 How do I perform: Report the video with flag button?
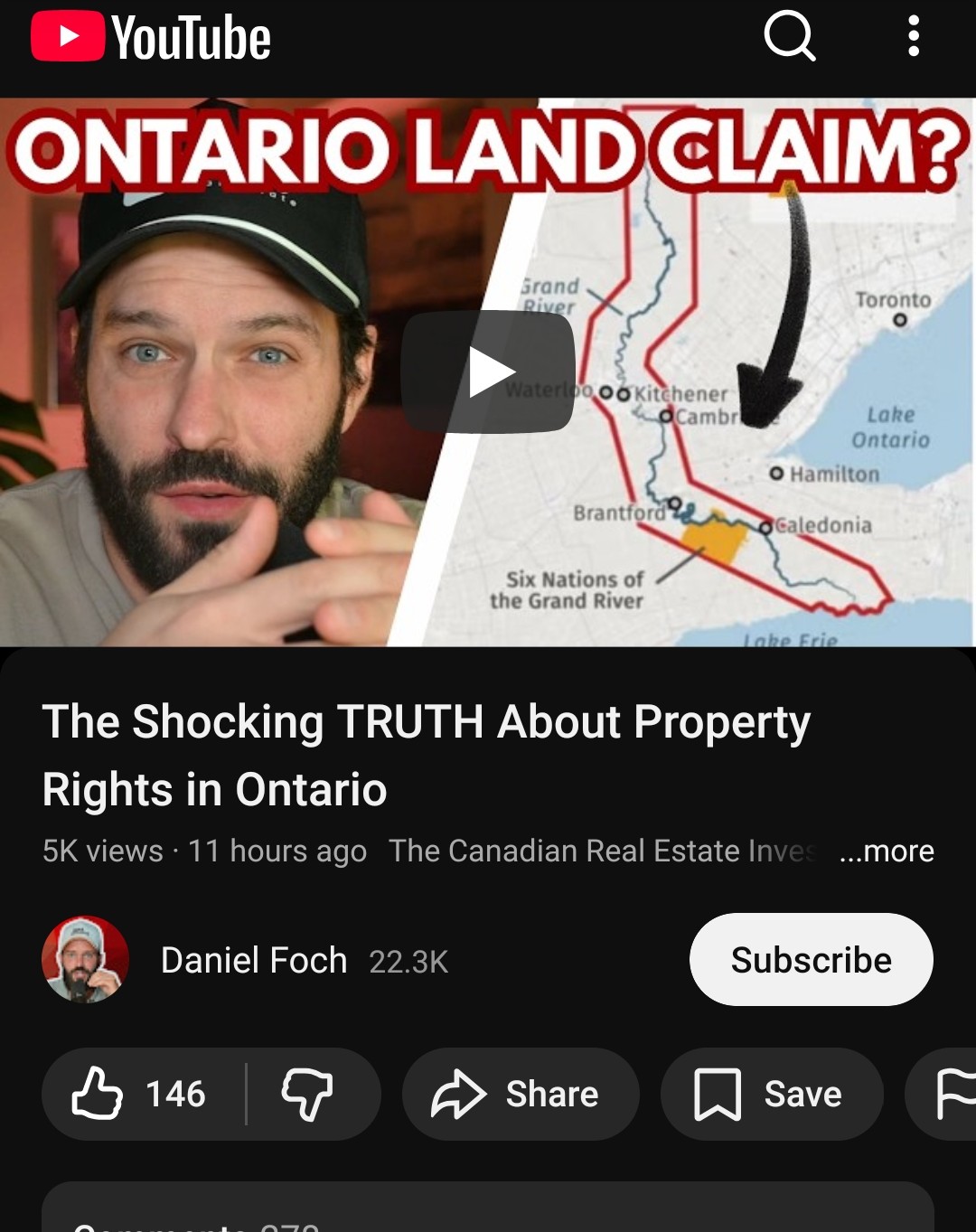(951, 1094)
